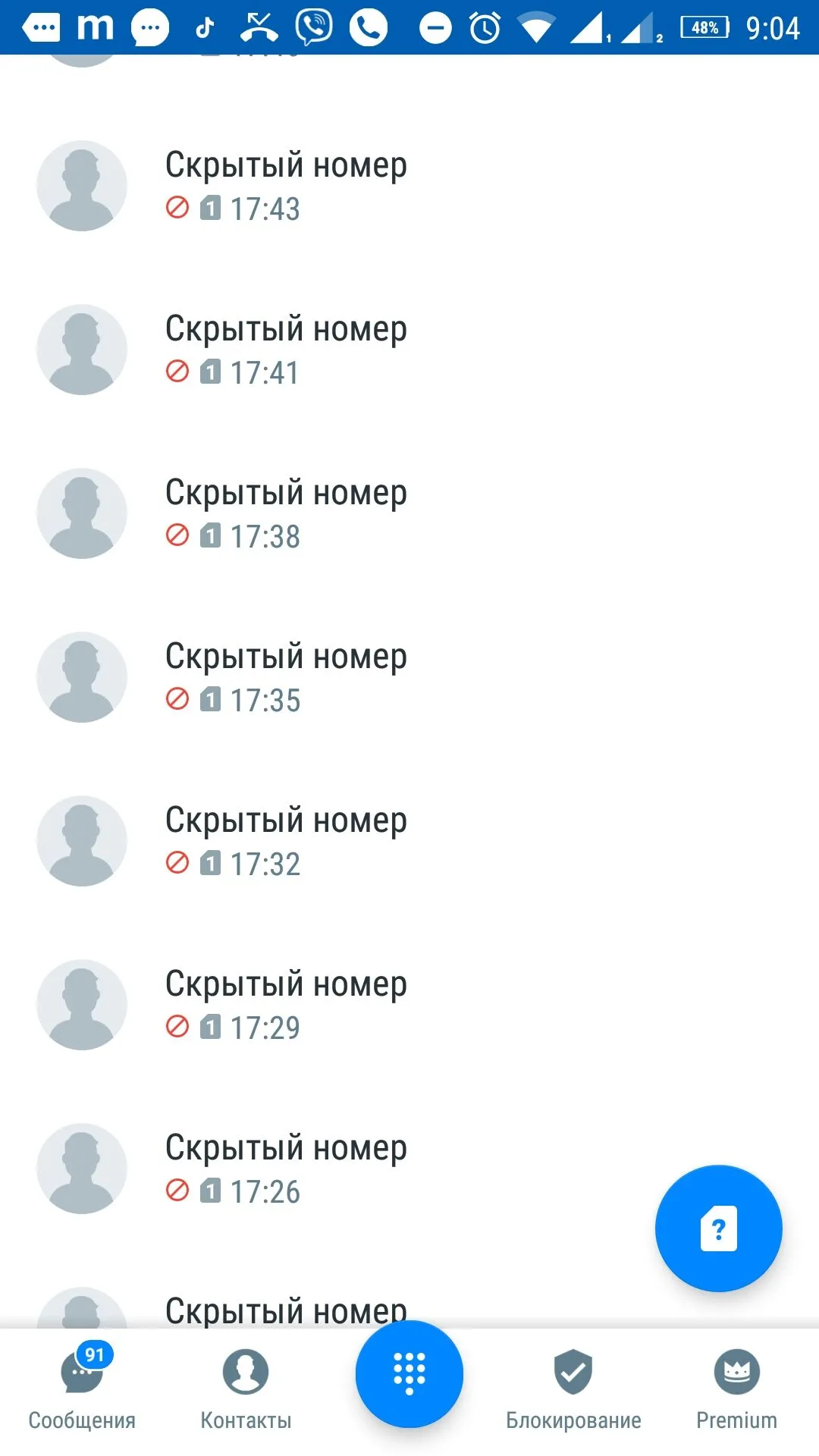Tap the avatar of the 17:43 caller
Screen dimensions: 819x1456
pyautogui.click(x=82, y=186)
